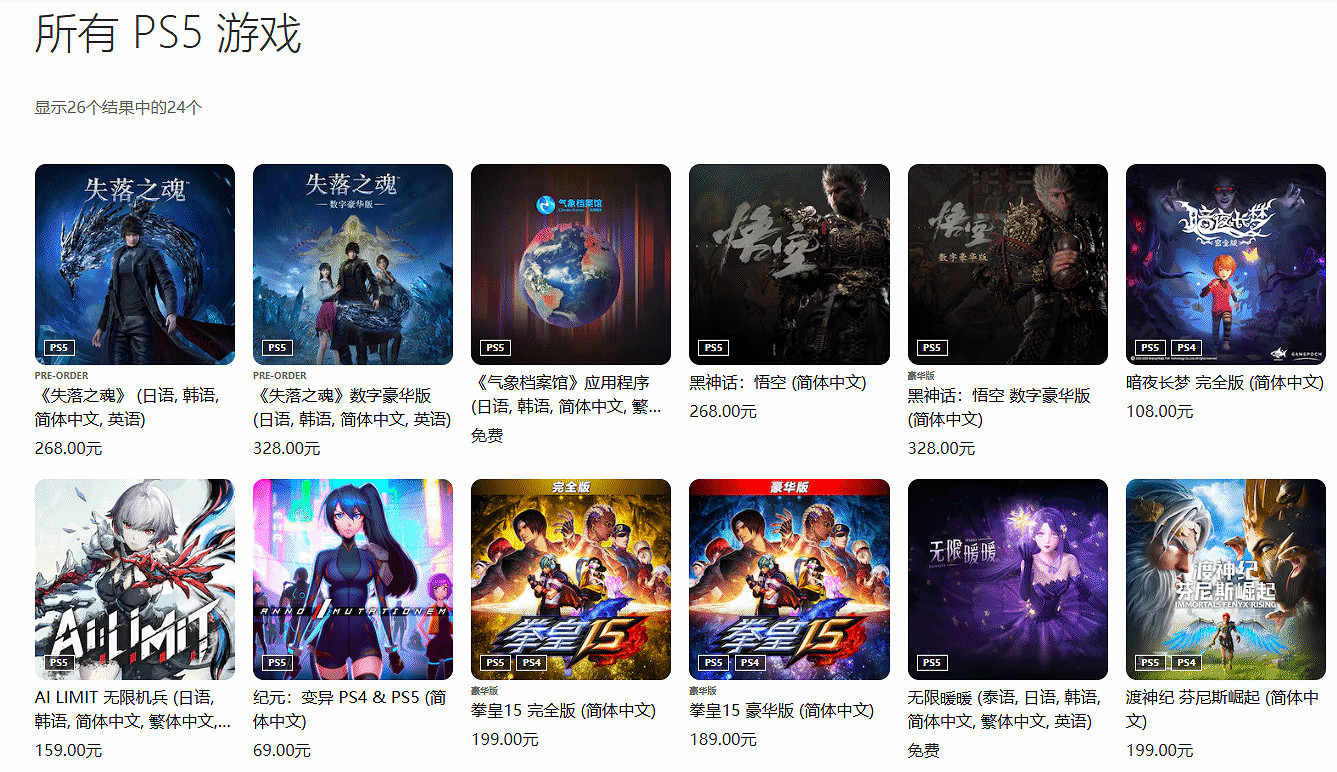Select 拳皇15 豪华版 priced 189.00元
Image resolution: width=1337 pixels, height=772 pixels.
[x=789, y=579]
